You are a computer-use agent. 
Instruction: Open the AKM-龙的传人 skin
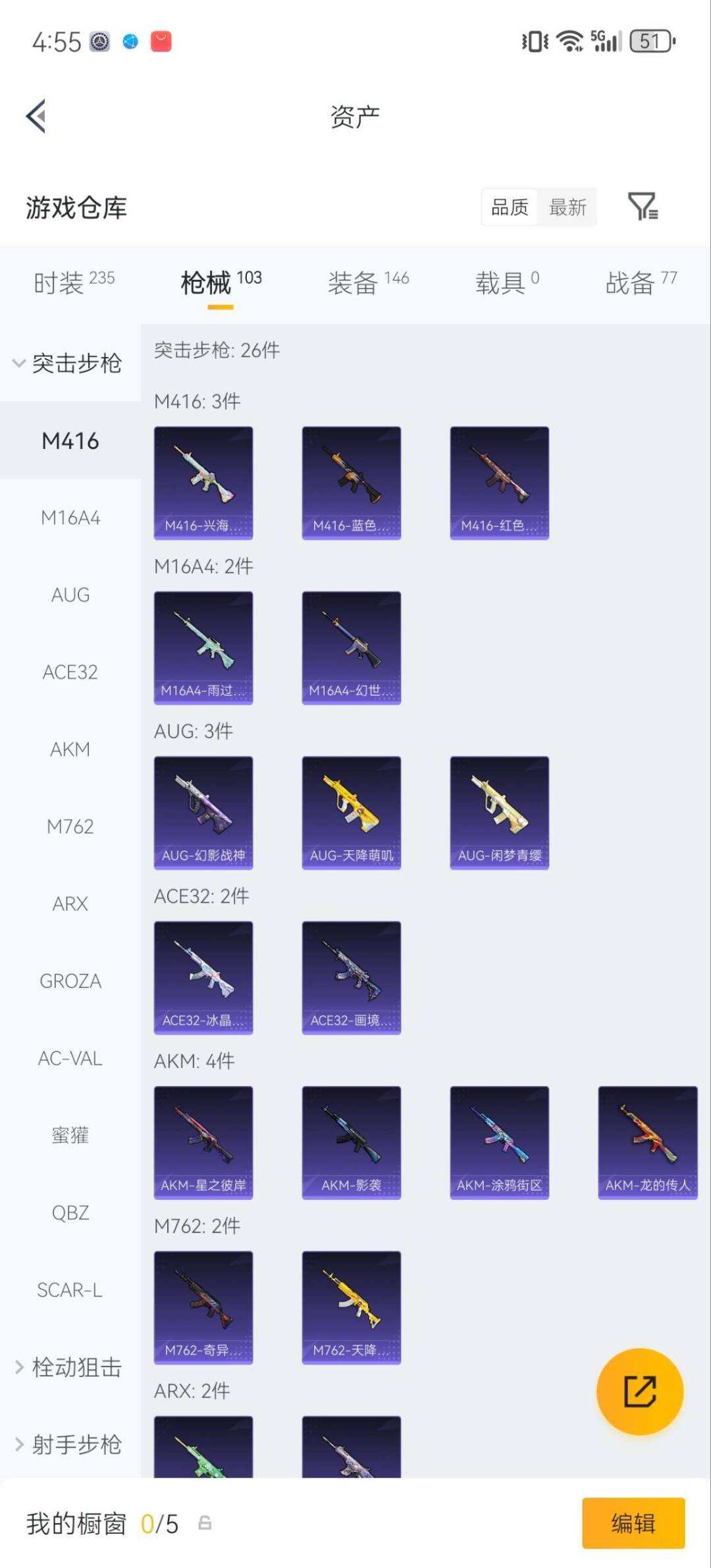[x=648, y=1143]
